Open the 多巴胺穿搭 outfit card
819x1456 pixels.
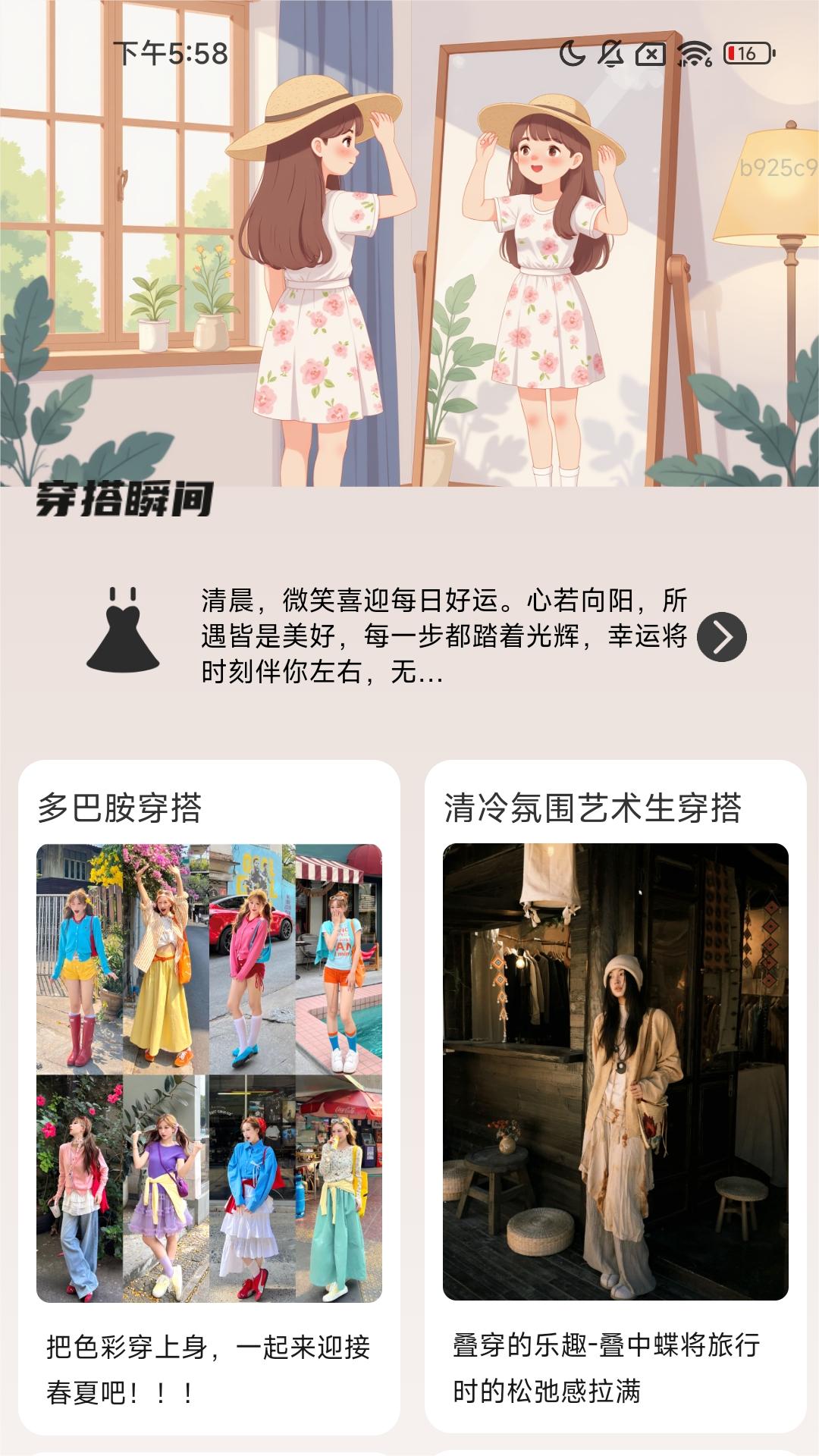click(x=209, y=1097)
